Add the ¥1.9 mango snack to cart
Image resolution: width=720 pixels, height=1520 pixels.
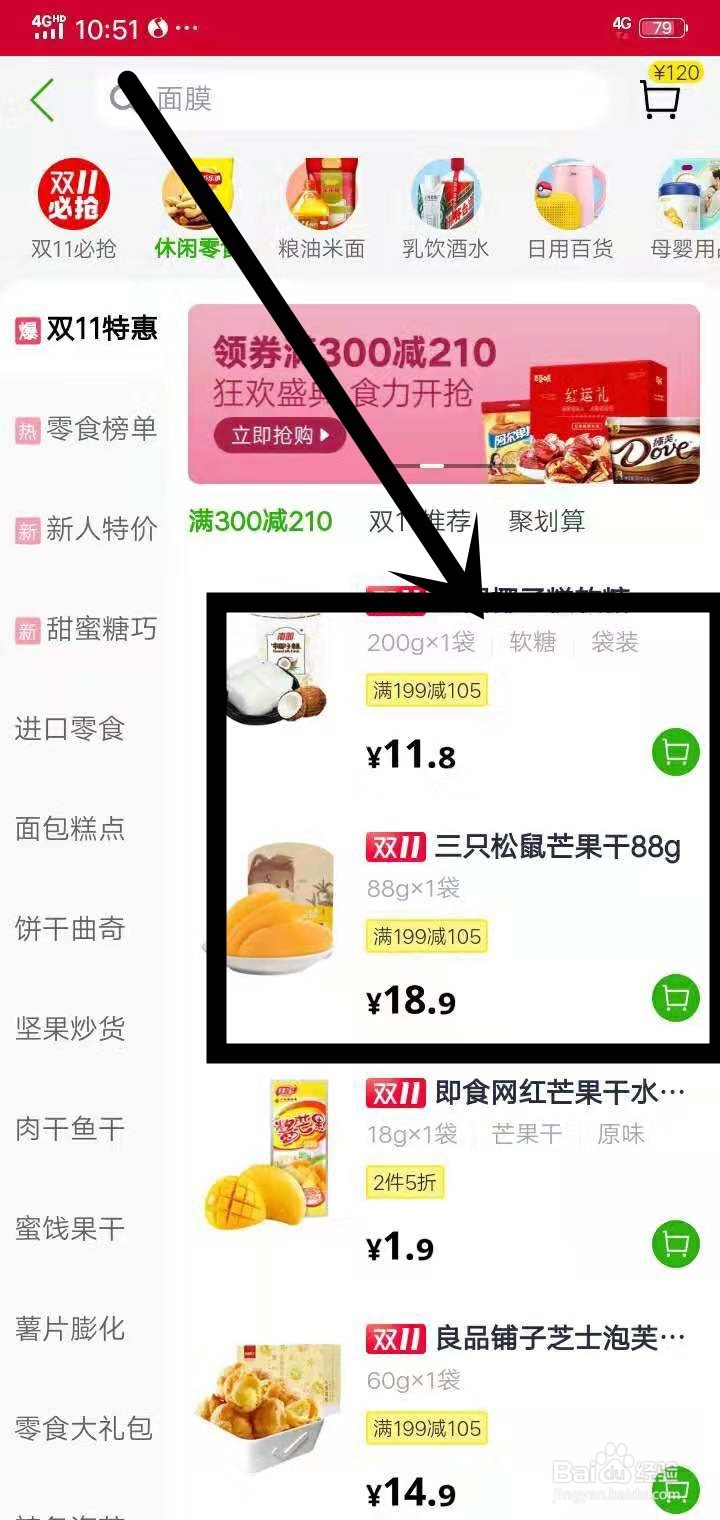[675, 1244]
